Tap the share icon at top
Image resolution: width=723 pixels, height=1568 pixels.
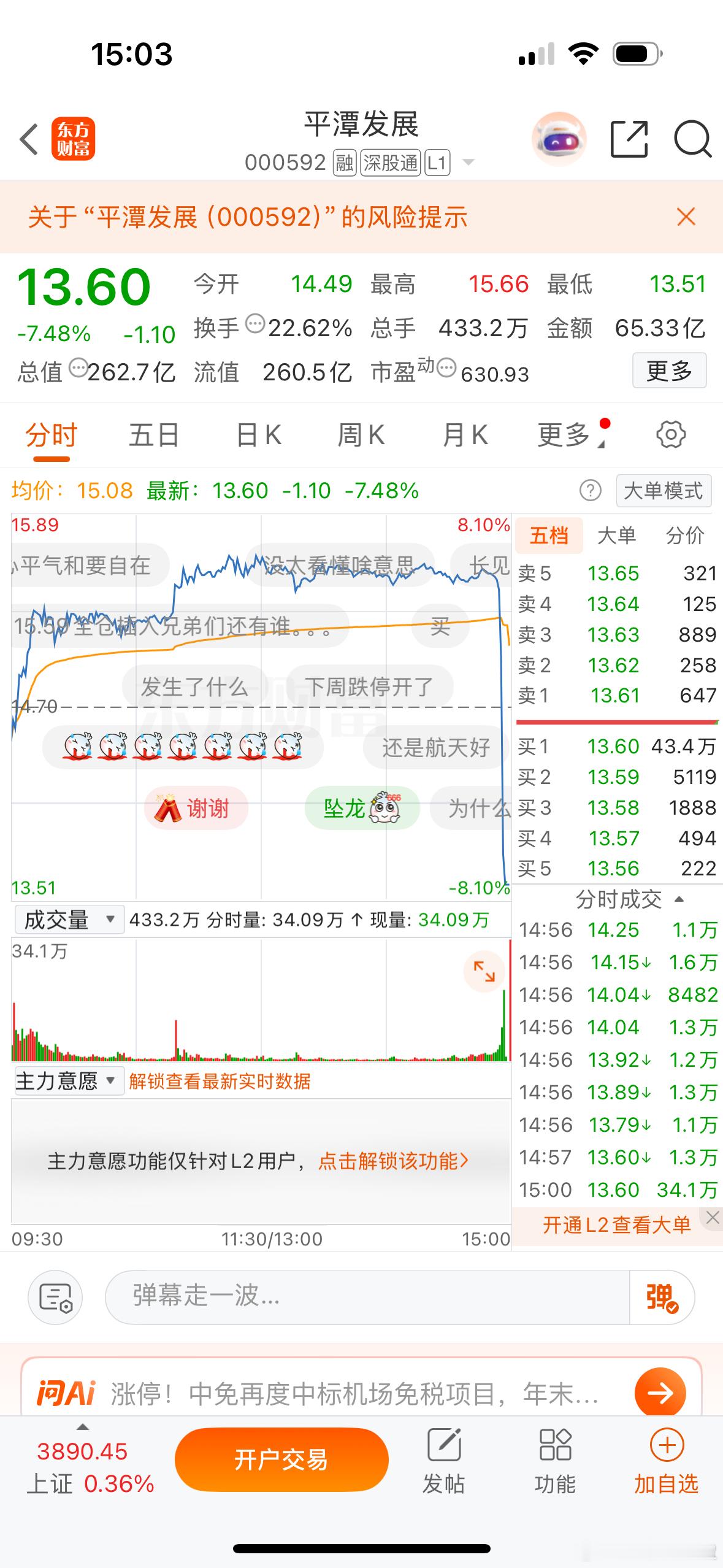(x=630, y=139)
